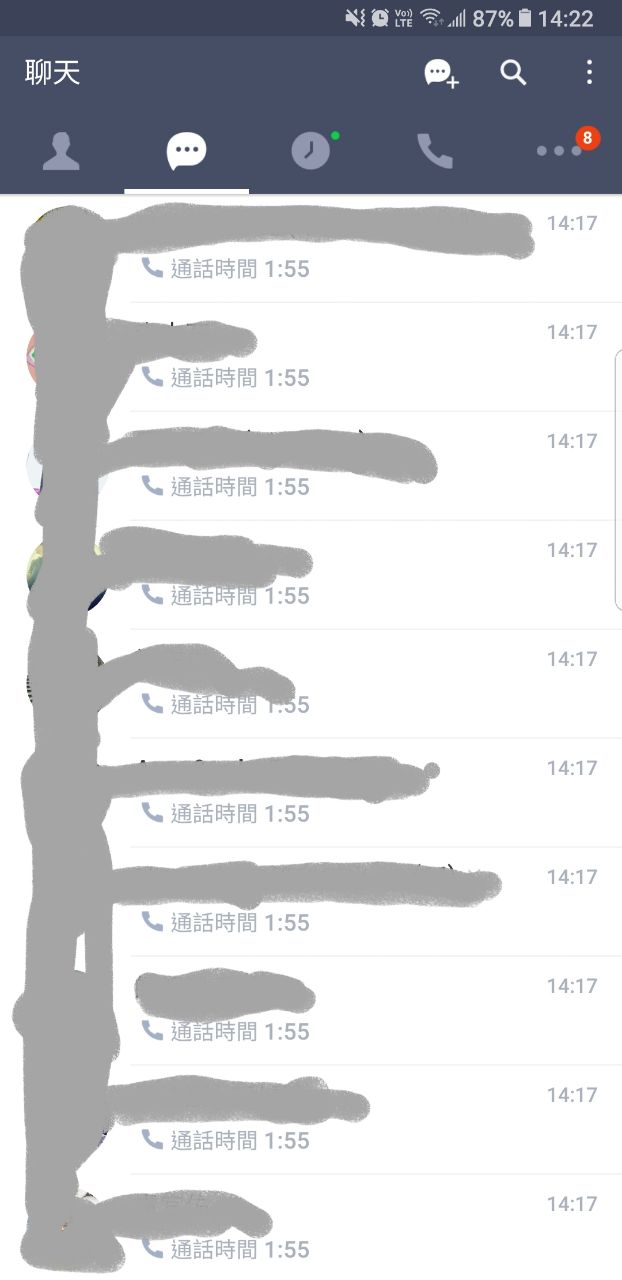Switch to the Calls tab
This screenshot has width=622, height=1280.
435,152
